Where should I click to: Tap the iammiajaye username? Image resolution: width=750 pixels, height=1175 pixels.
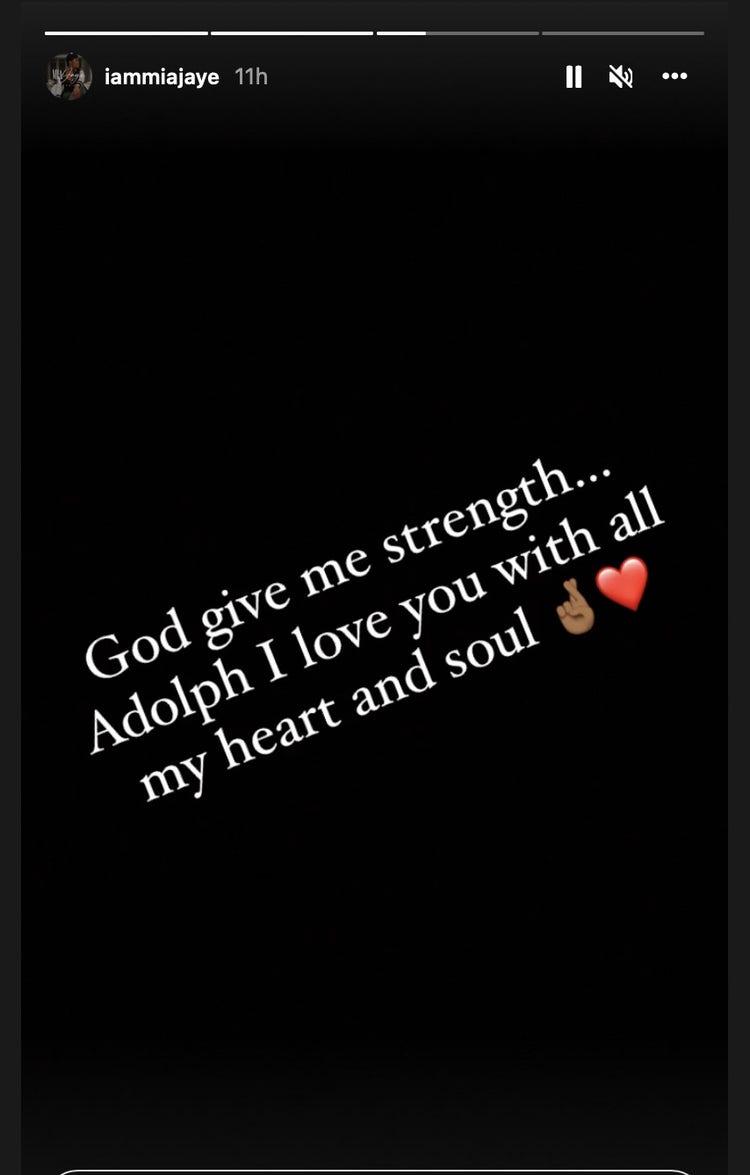click(x=161, y=77)
